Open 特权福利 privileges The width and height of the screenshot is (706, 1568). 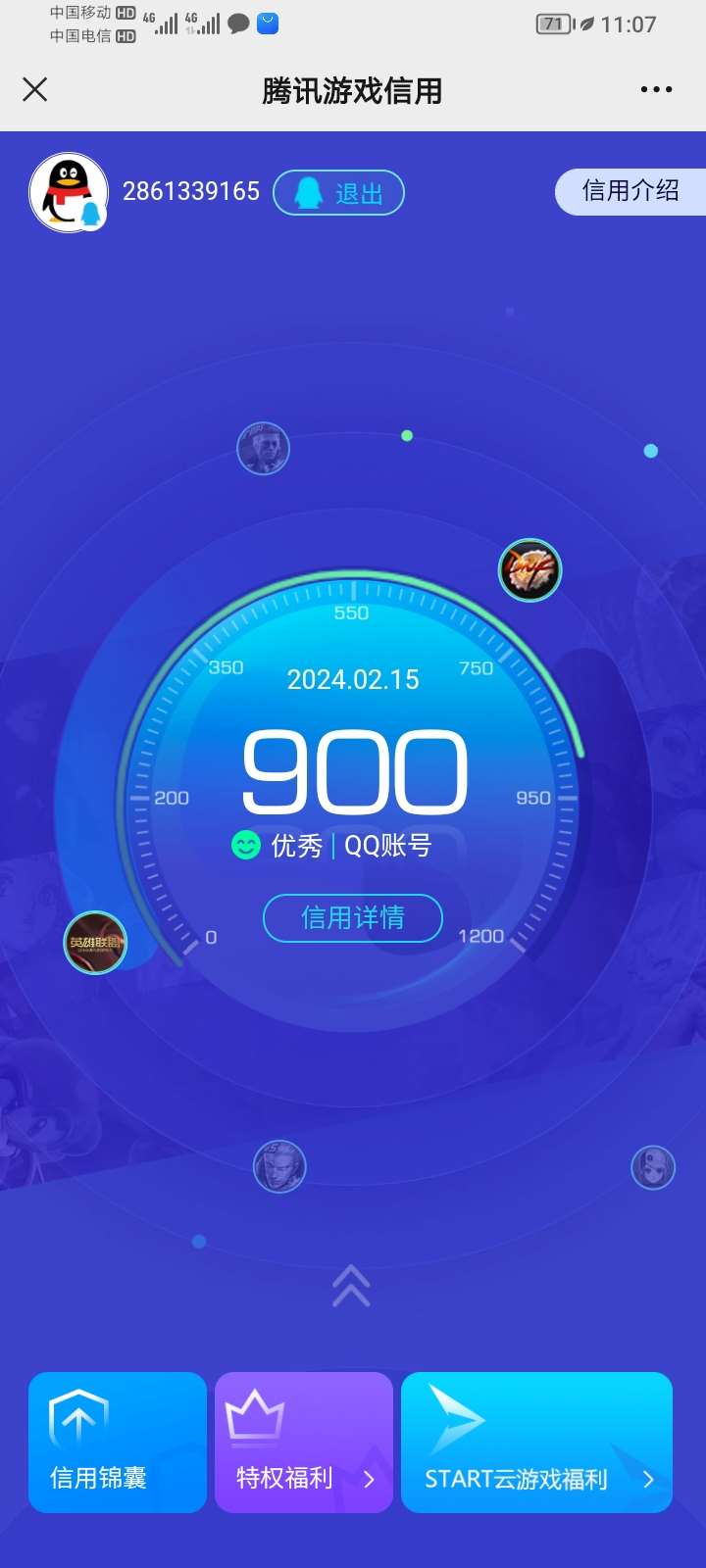[303, 1443]
